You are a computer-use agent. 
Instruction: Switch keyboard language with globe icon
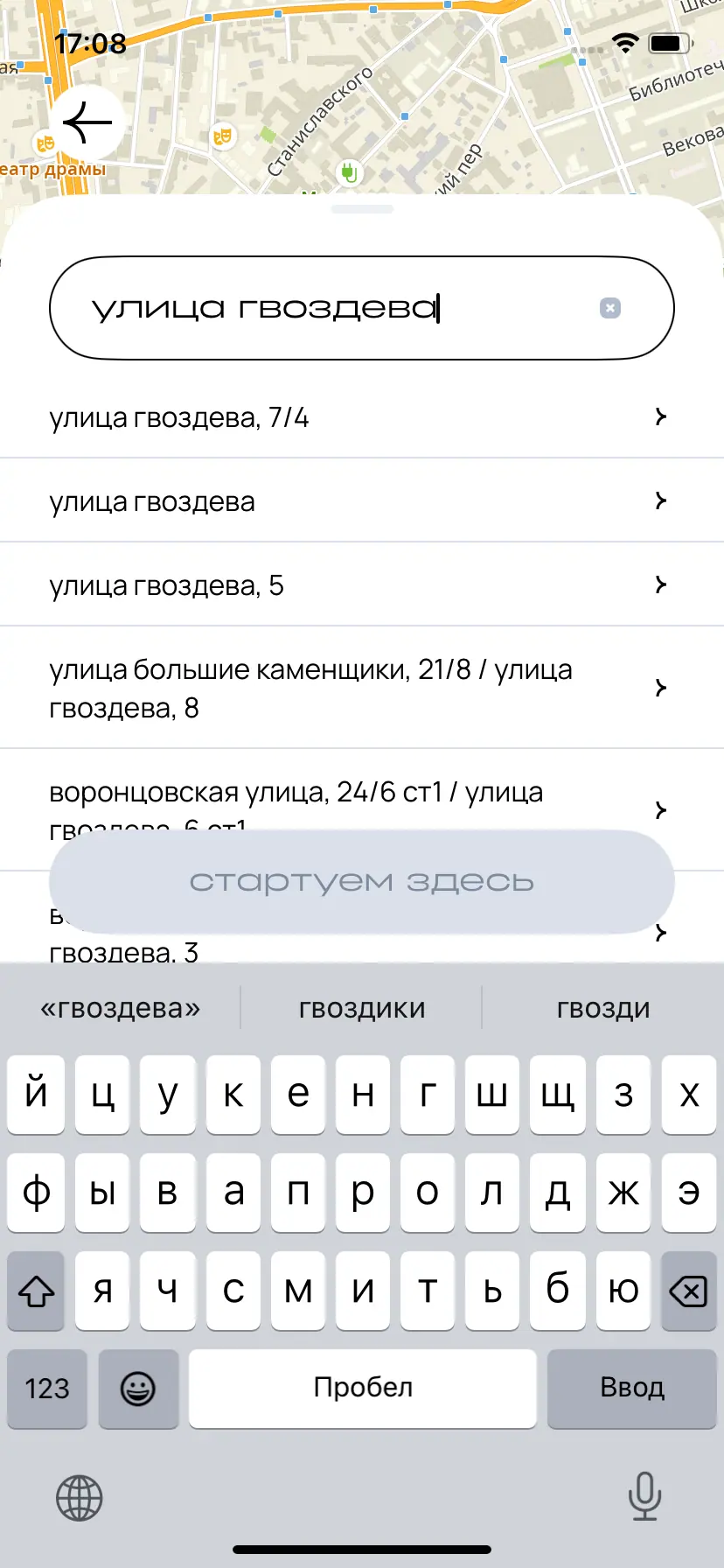[80, 1498]
